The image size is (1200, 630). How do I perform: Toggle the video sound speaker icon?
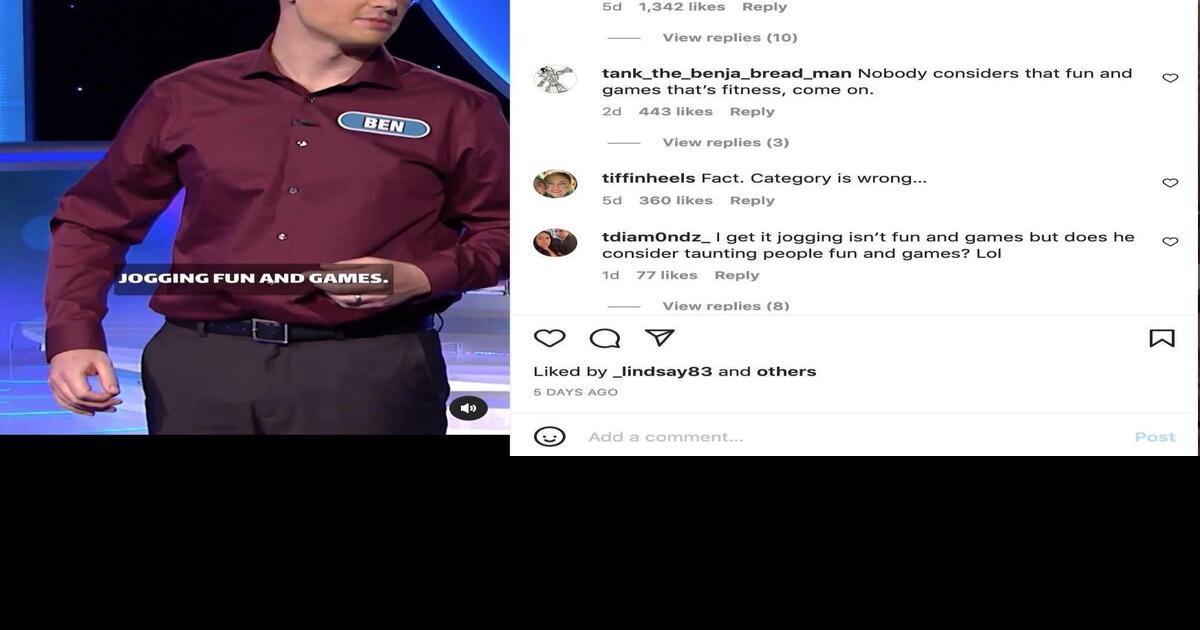click(x=468, y=408)
